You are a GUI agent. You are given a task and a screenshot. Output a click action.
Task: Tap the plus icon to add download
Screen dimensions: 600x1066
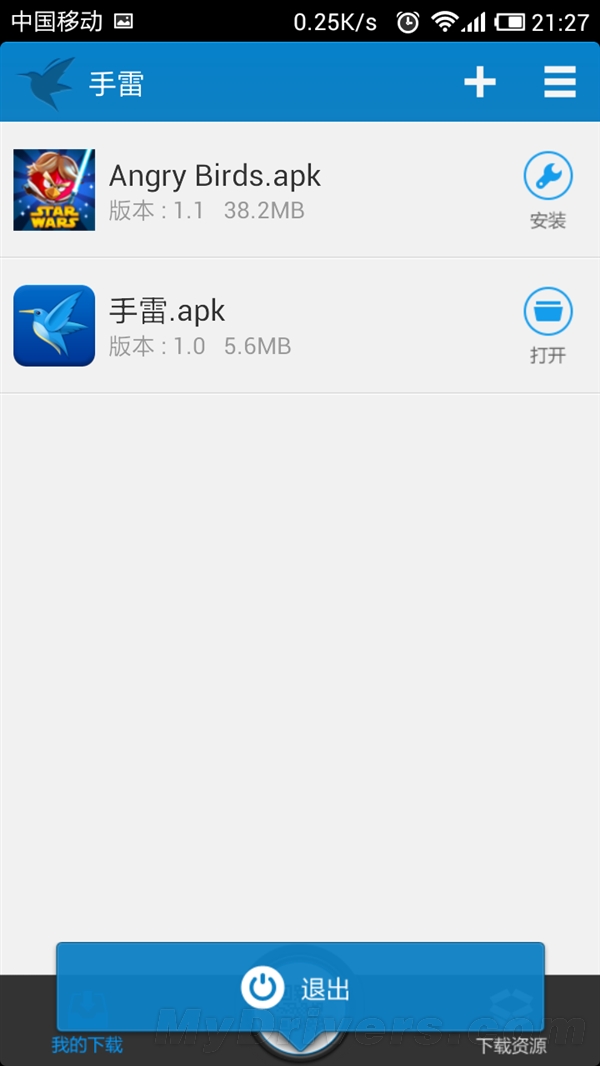[x=480, y=82]
